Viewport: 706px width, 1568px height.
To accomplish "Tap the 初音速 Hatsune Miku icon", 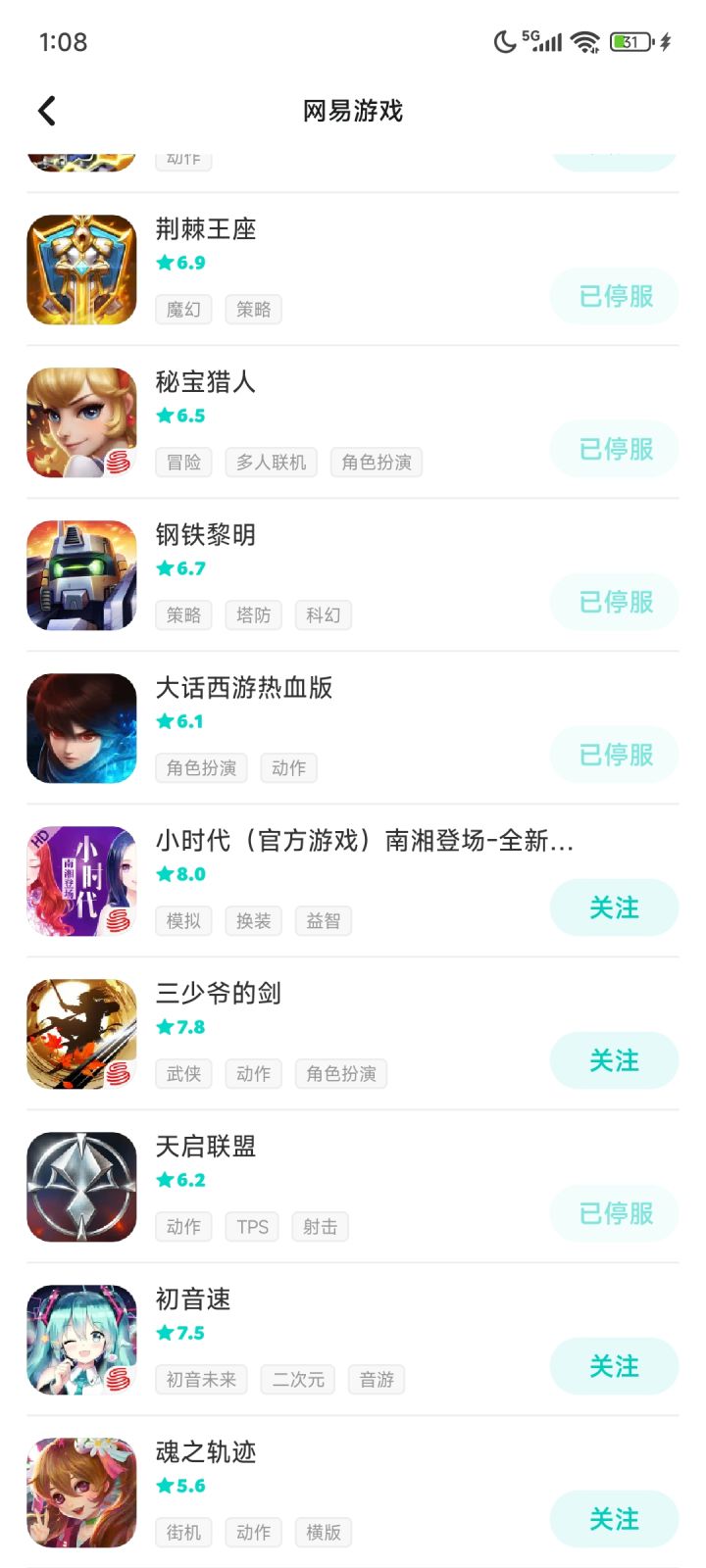I will (x=81, y=1340).
